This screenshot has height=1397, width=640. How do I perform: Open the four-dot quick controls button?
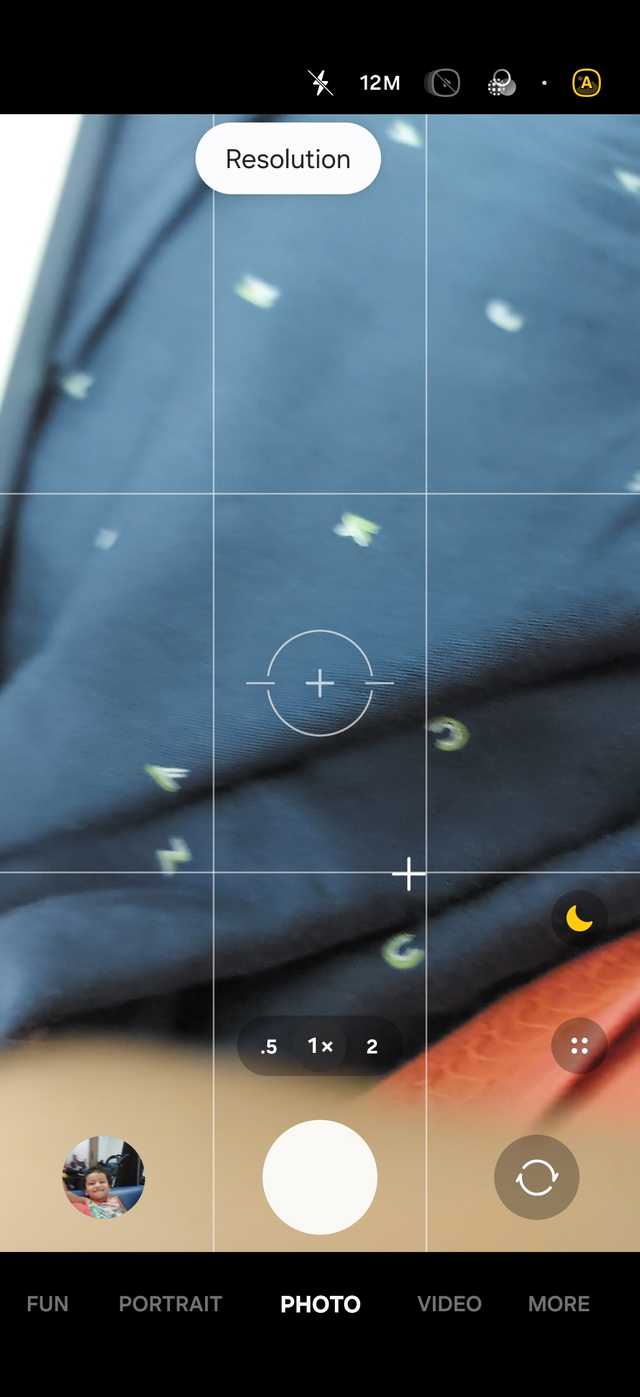point(579,1046)
